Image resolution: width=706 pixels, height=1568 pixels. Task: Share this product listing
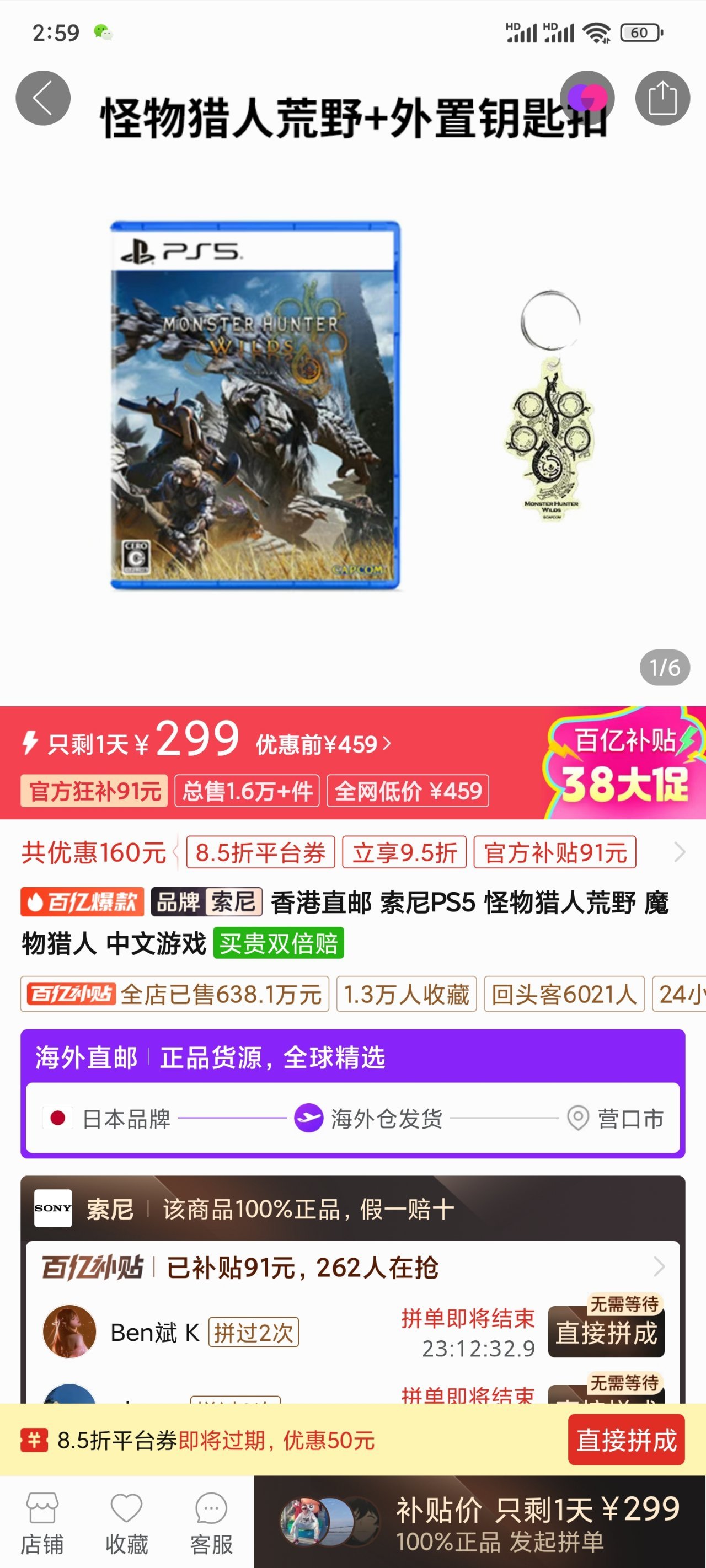coord(662,98)
